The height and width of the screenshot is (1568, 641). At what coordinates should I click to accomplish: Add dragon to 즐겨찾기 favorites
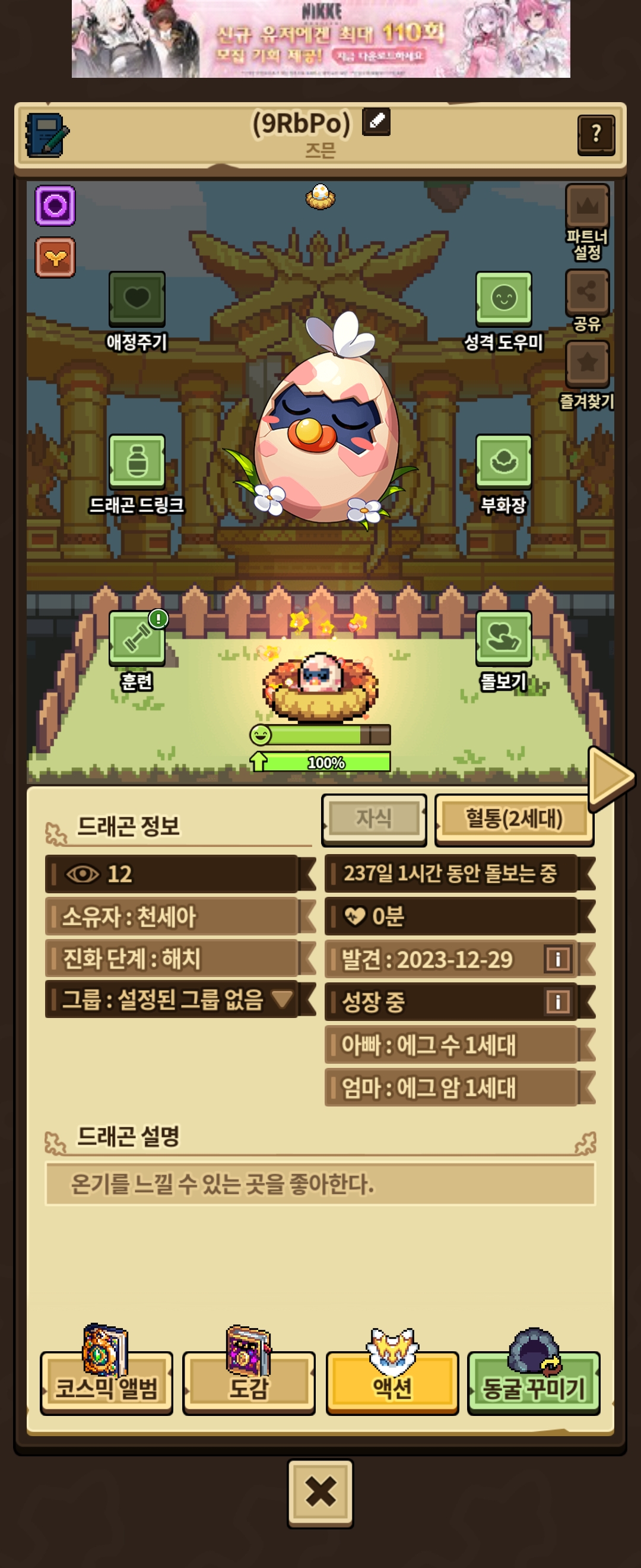point(587,364)
